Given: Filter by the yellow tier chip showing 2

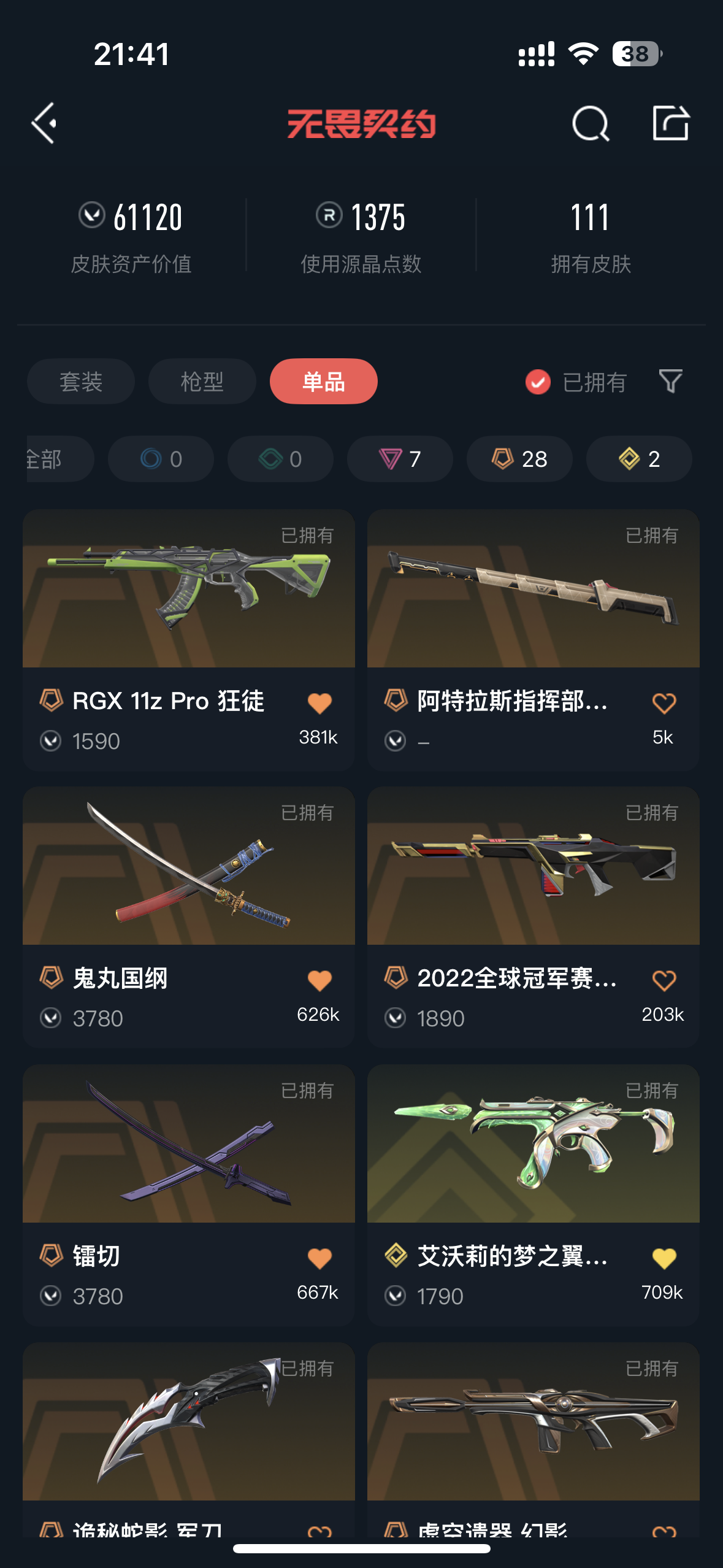Looking at the screenshot, I should click(x=639, y=459).
